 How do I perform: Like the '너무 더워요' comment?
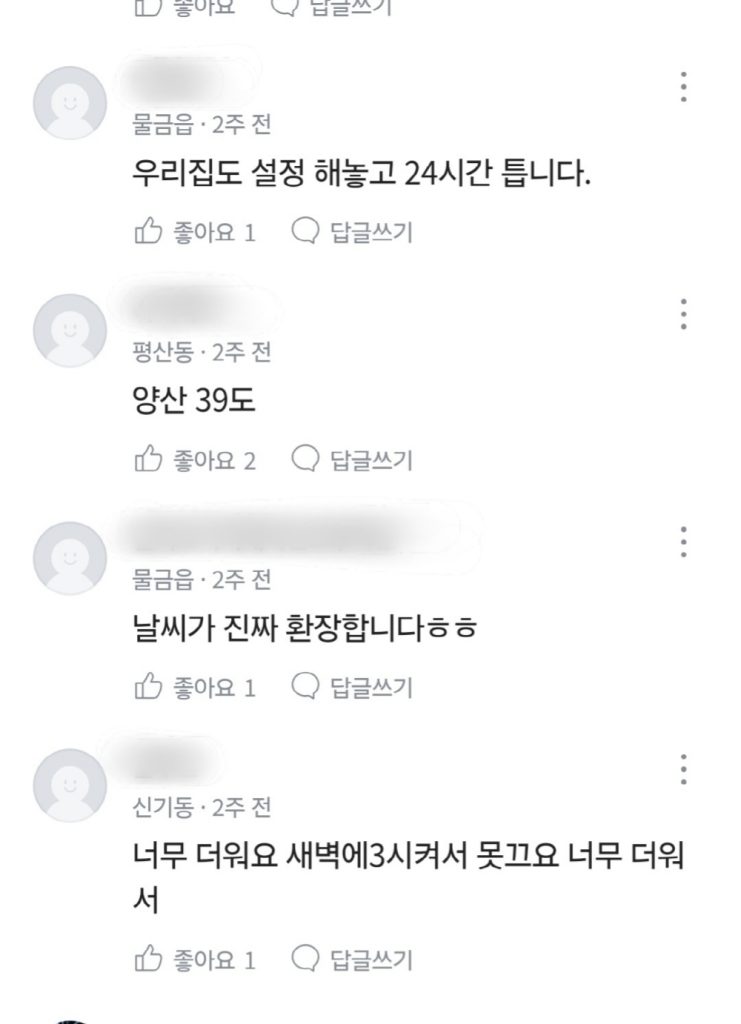(x=193, y=961)
